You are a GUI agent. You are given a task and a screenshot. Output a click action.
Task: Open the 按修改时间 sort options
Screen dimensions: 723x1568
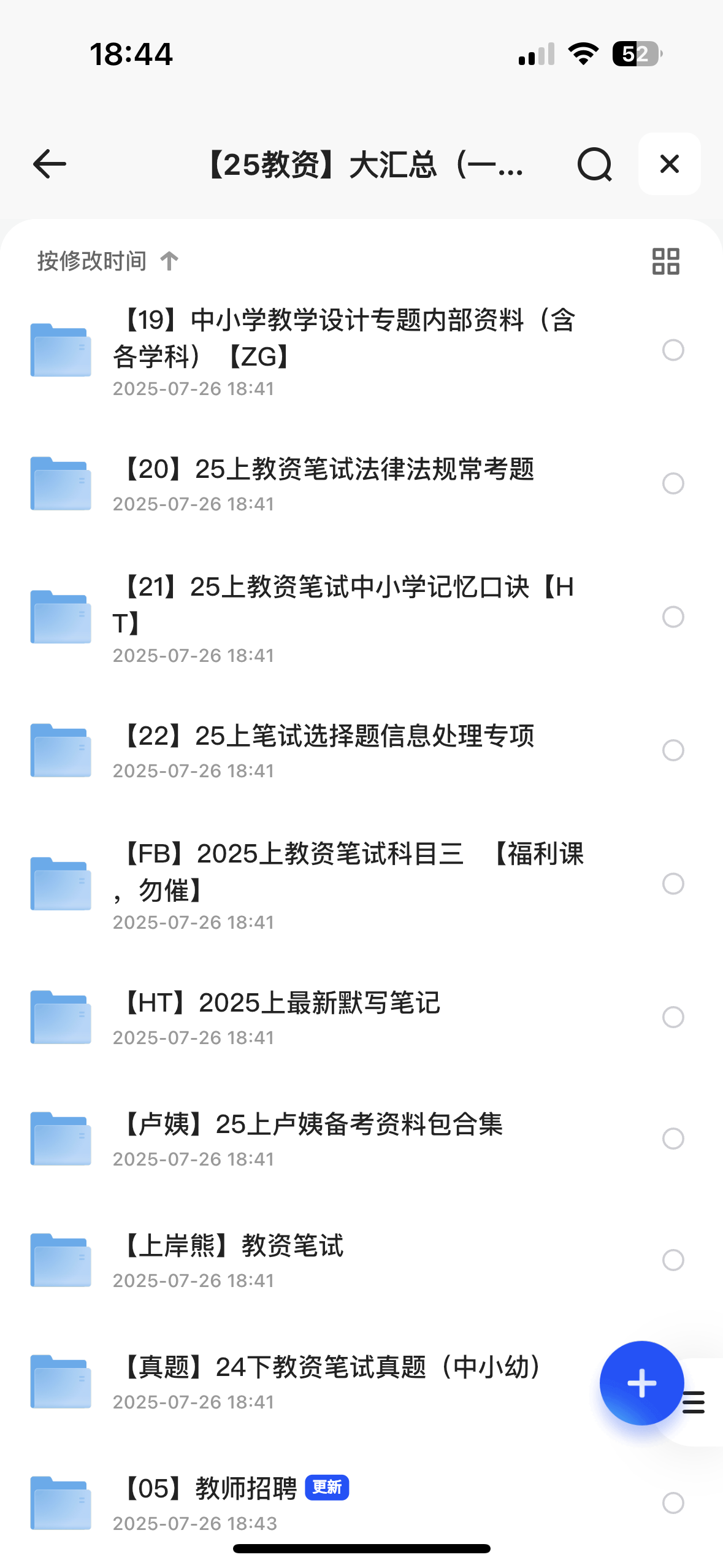tap(91, 261)
